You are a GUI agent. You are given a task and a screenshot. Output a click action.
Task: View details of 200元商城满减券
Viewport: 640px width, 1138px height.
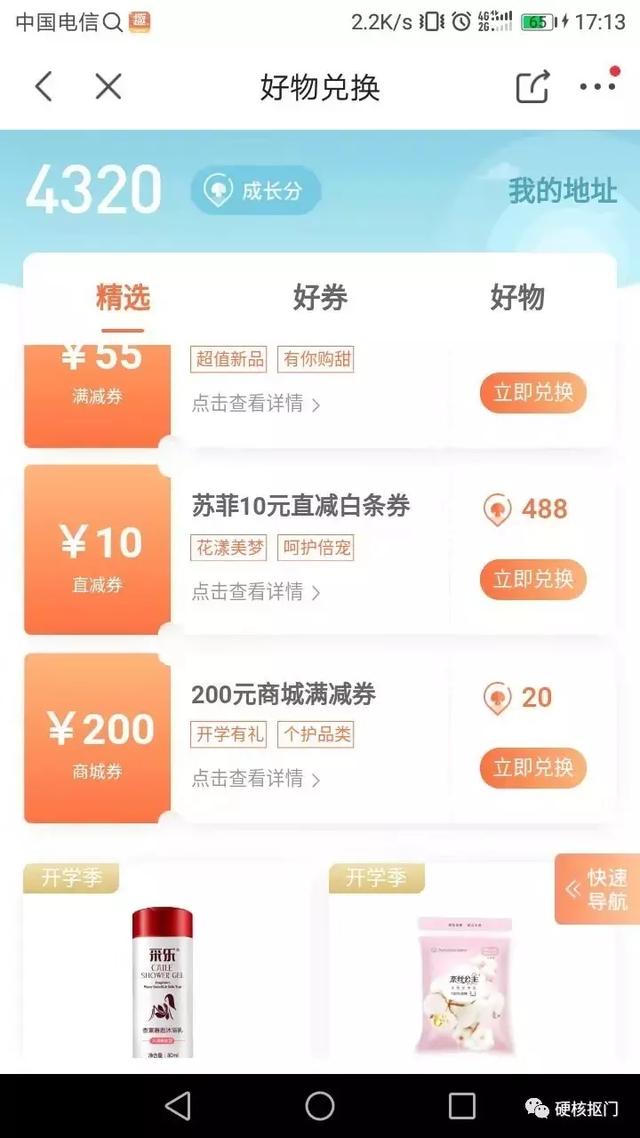point(255,779)
